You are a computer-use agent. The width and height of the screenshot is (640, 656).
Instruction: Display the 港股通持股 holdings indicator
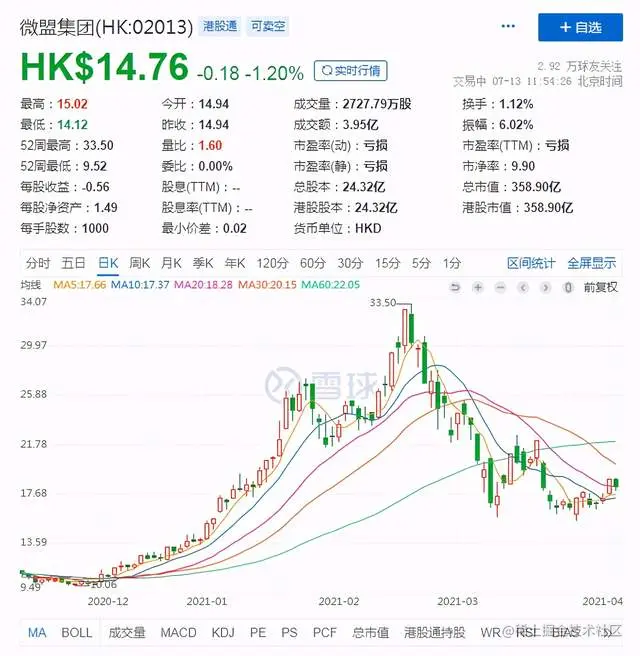pos(435,632)
